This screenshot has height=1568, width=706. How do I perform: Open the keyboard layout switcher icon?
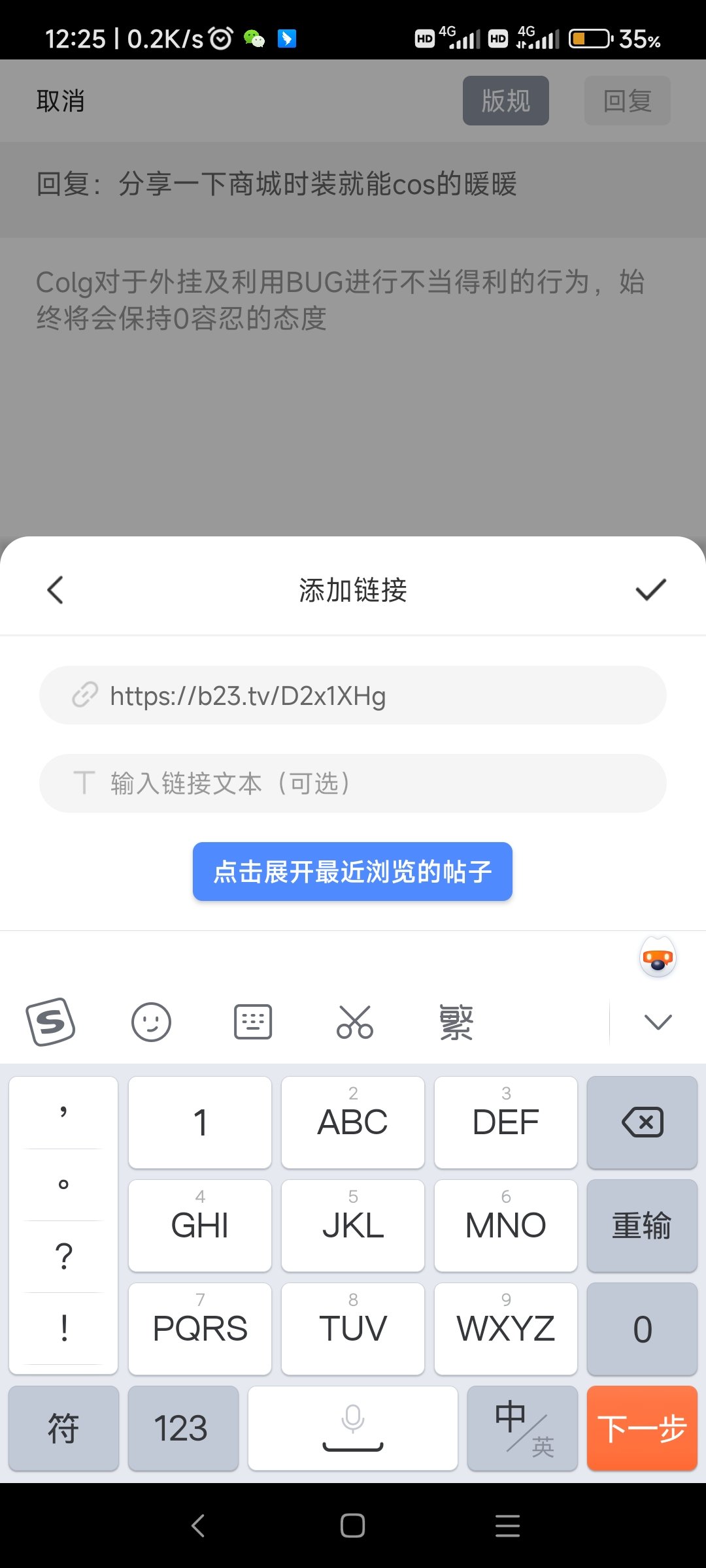click(253, 1022)
